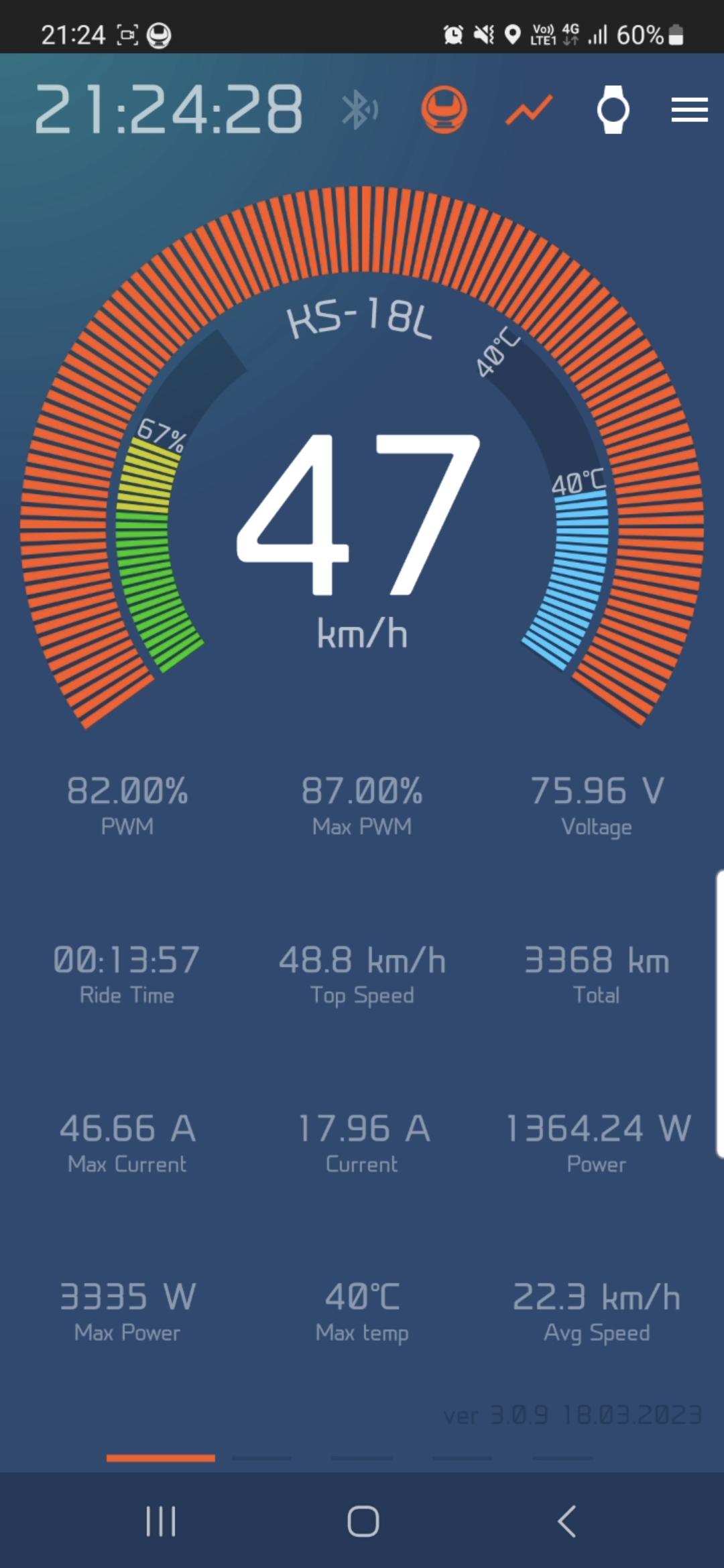Open recent apps from the navigation bar
Viewport: 724px width, 1568px height.
(x=161, y=1521)
